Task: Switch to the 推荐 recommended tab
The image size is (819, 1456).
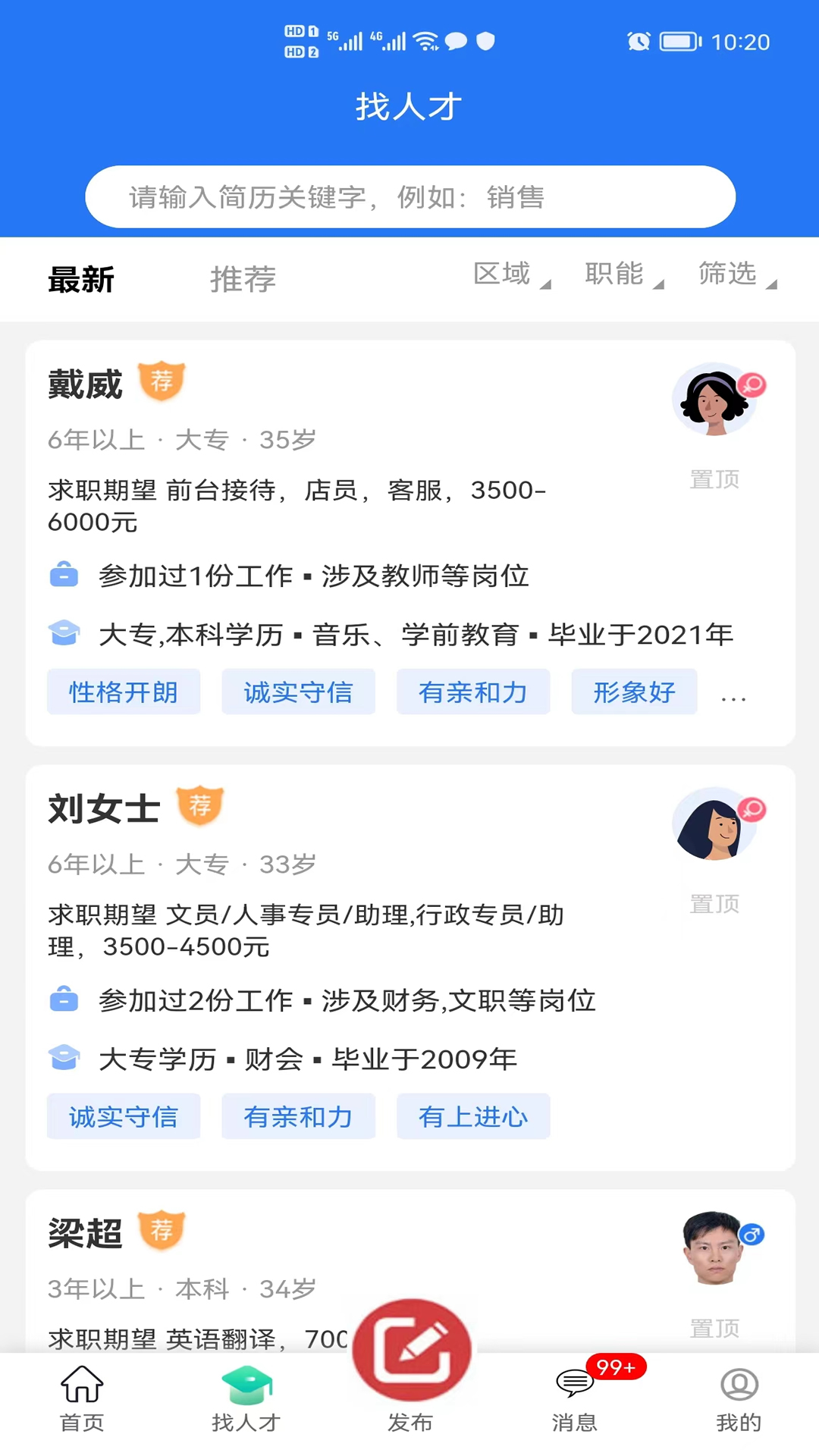Action: click(243, 280)
